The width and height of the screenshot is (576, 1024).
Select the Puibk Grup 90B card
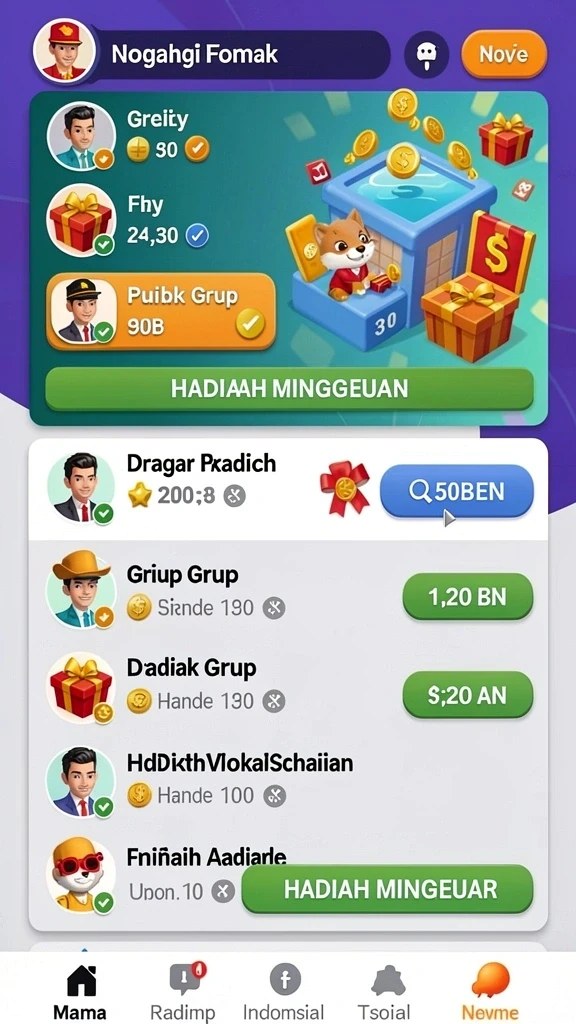click(161, 311)
